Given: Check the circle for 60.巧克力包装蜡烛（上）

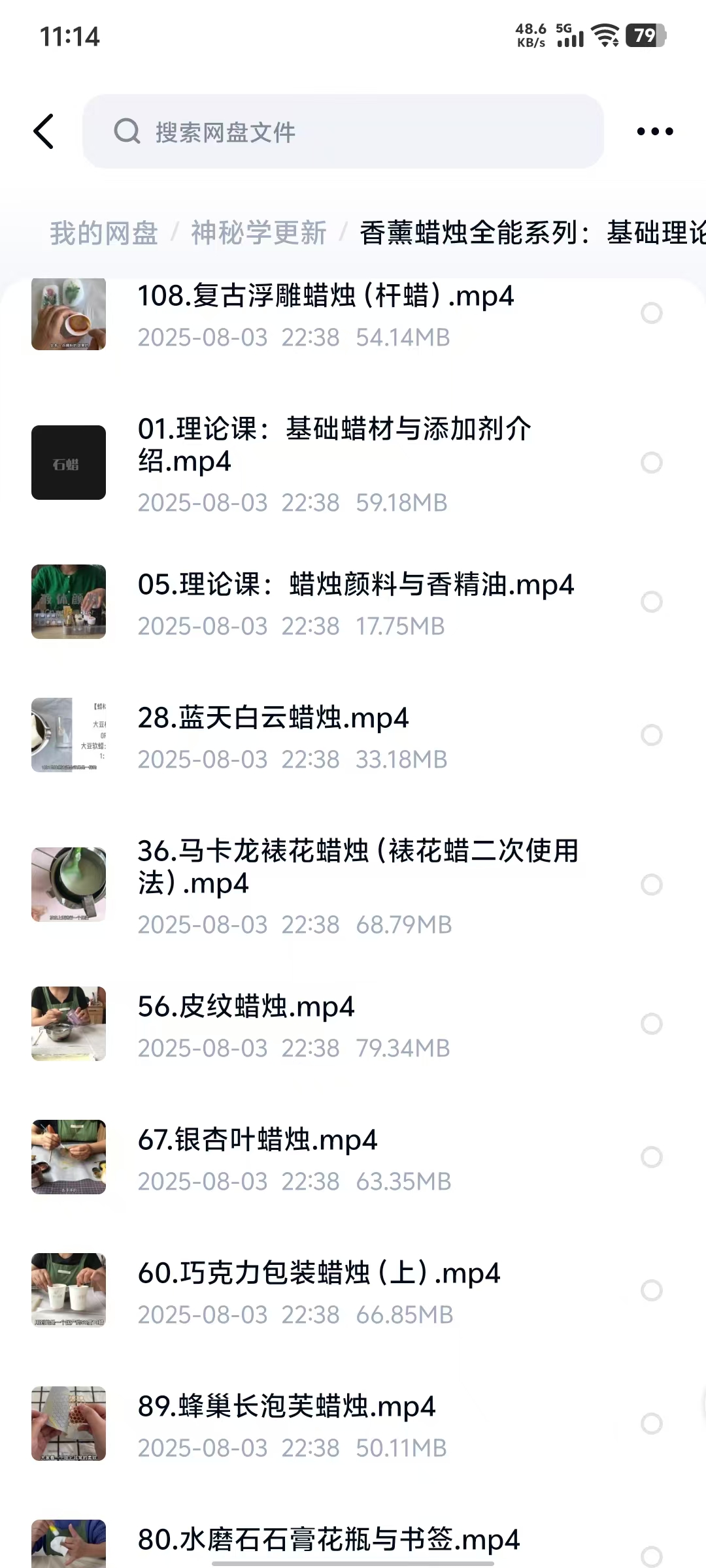Looking at the screenshot, I should 651,1290.
